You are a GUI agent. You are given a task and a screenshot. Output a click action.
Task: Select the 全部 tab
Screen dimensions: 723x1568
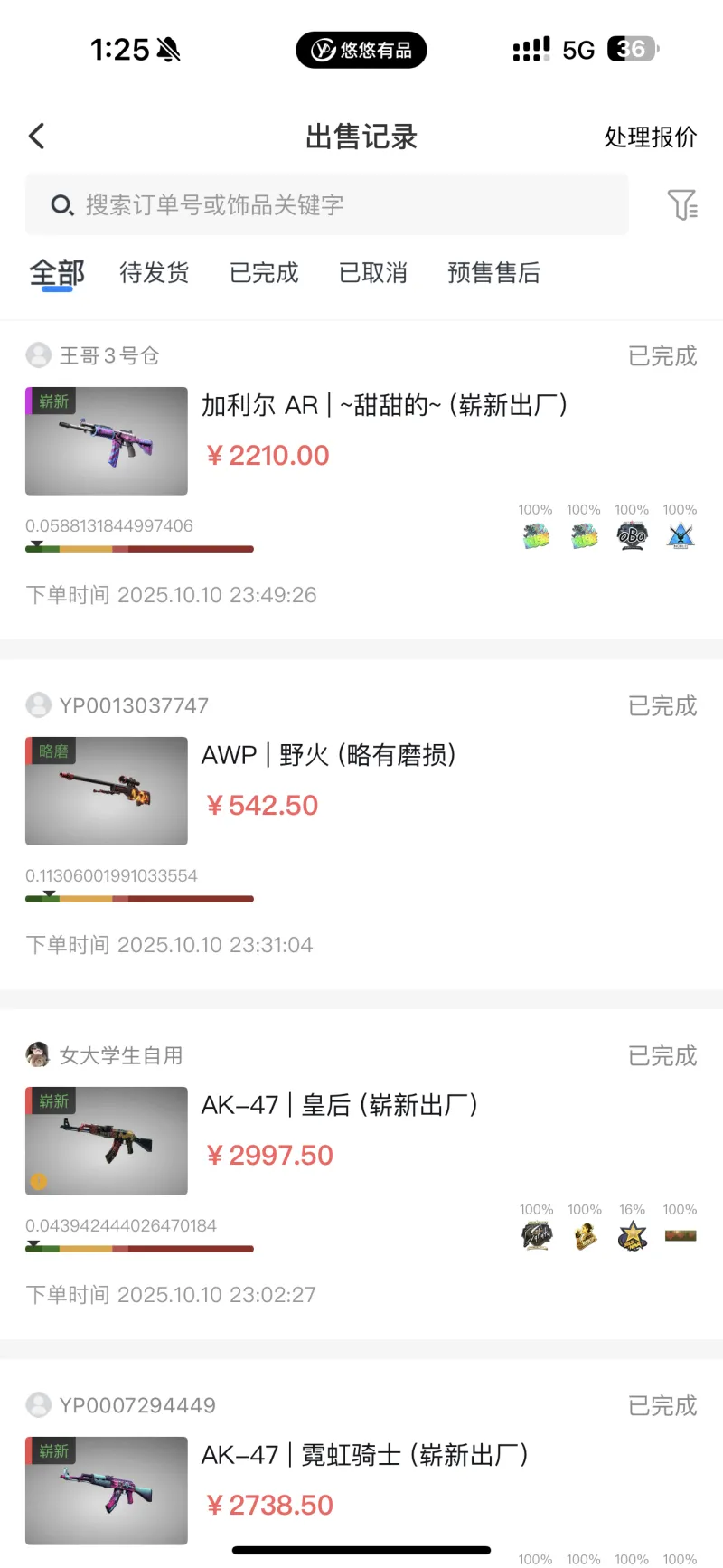[x=57, y=272]
